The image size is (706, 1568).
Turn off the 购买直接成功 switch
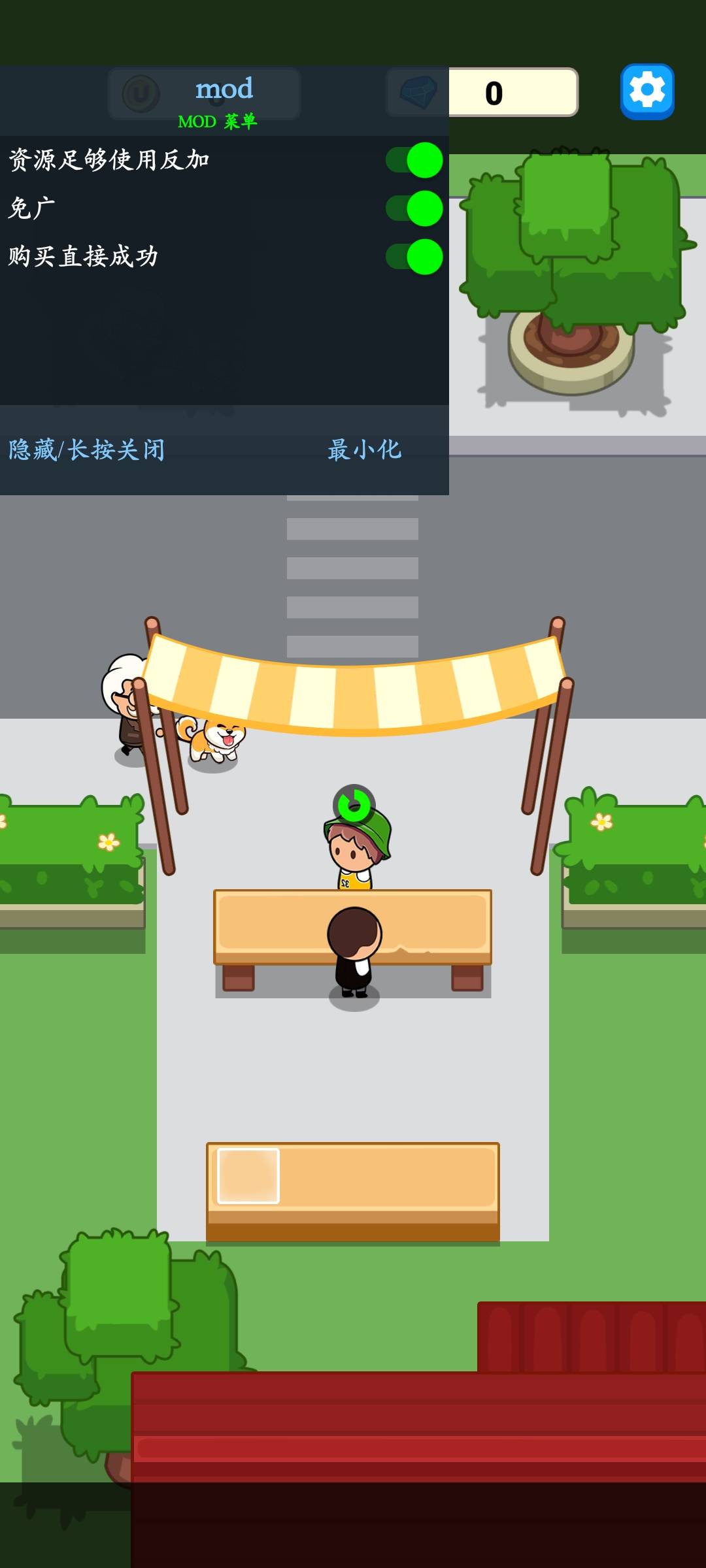coord(414,257)
